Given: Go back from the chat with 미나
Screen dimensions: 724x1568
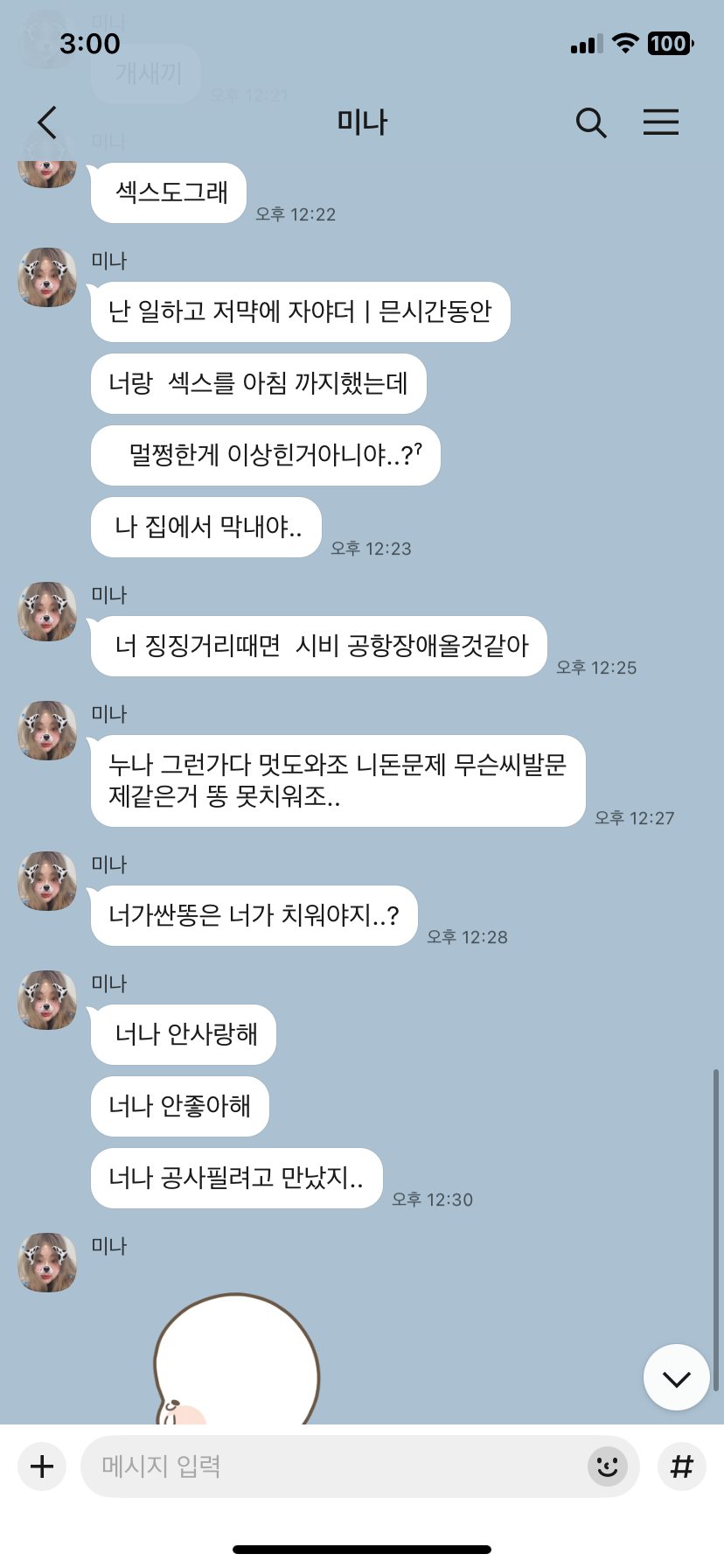Looking at the screenshot, I should (47, 122).
